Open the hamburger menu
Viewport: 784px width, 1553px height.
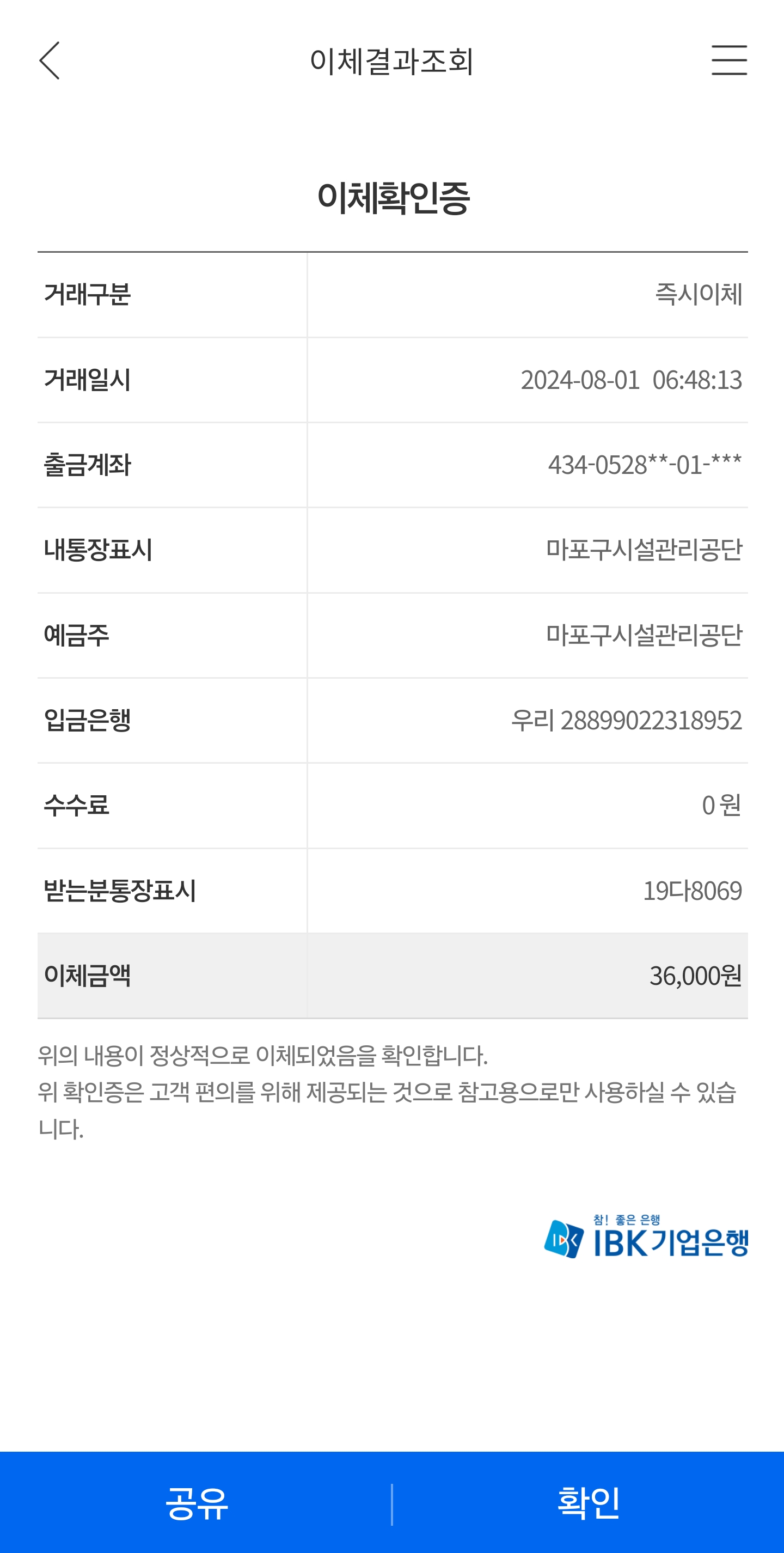point(728,60)
